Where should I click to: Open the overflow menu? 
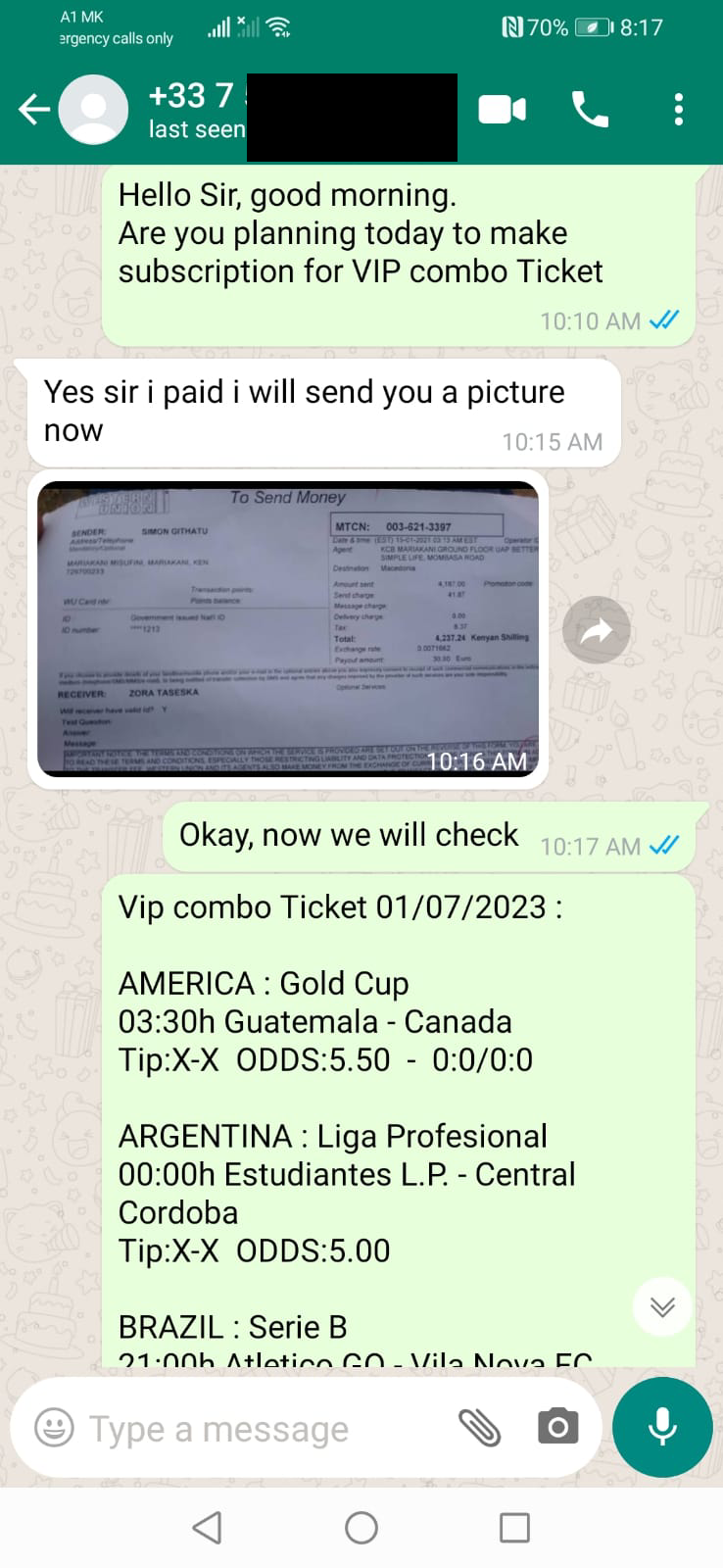(x=678, y=110)
